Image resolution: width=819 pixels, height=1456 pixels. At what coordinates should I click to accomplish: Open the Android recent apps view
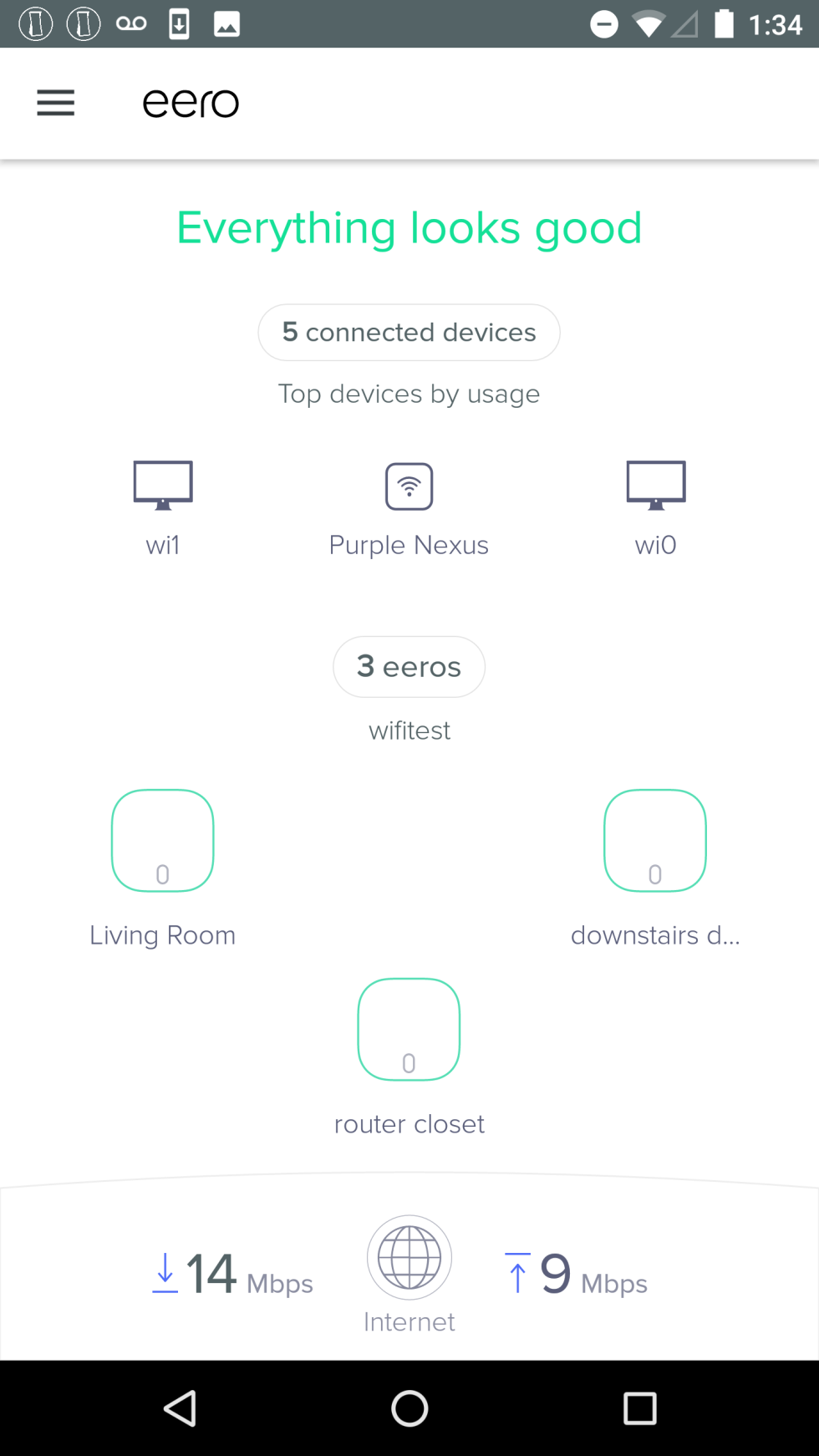tap(639, 1408)
